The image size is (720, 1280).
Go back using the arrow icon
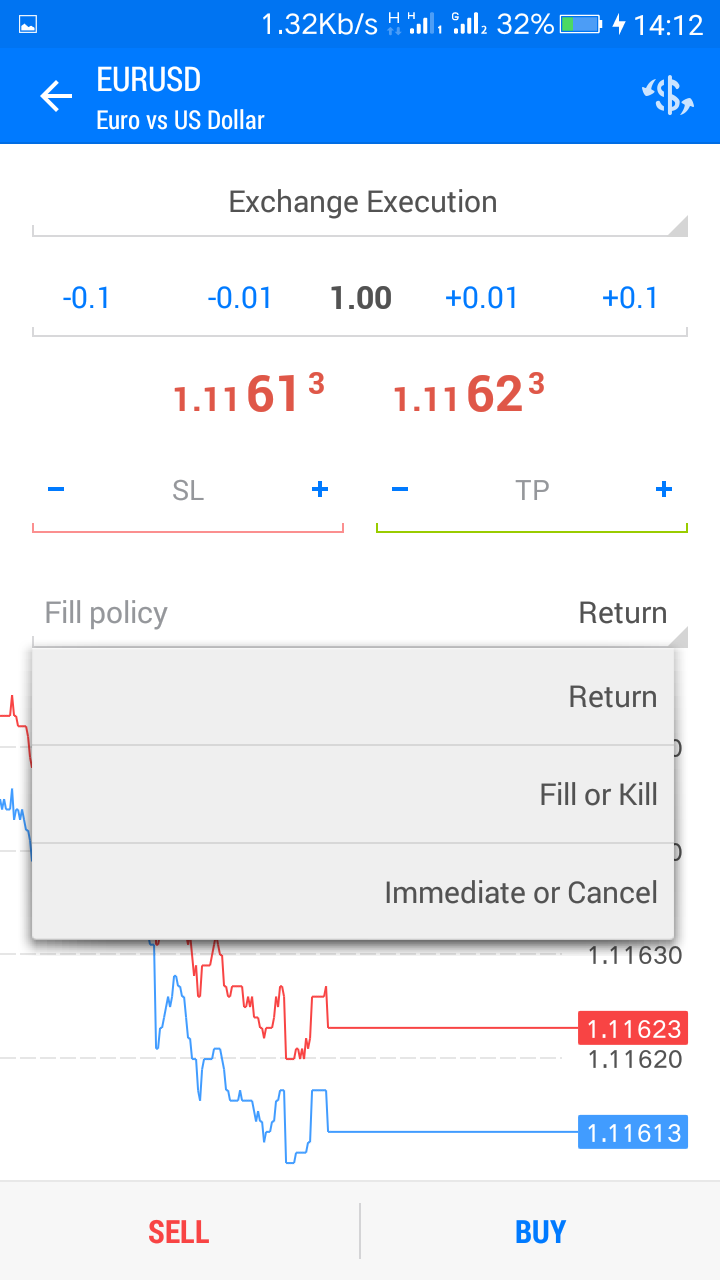(x=56, y=97)
